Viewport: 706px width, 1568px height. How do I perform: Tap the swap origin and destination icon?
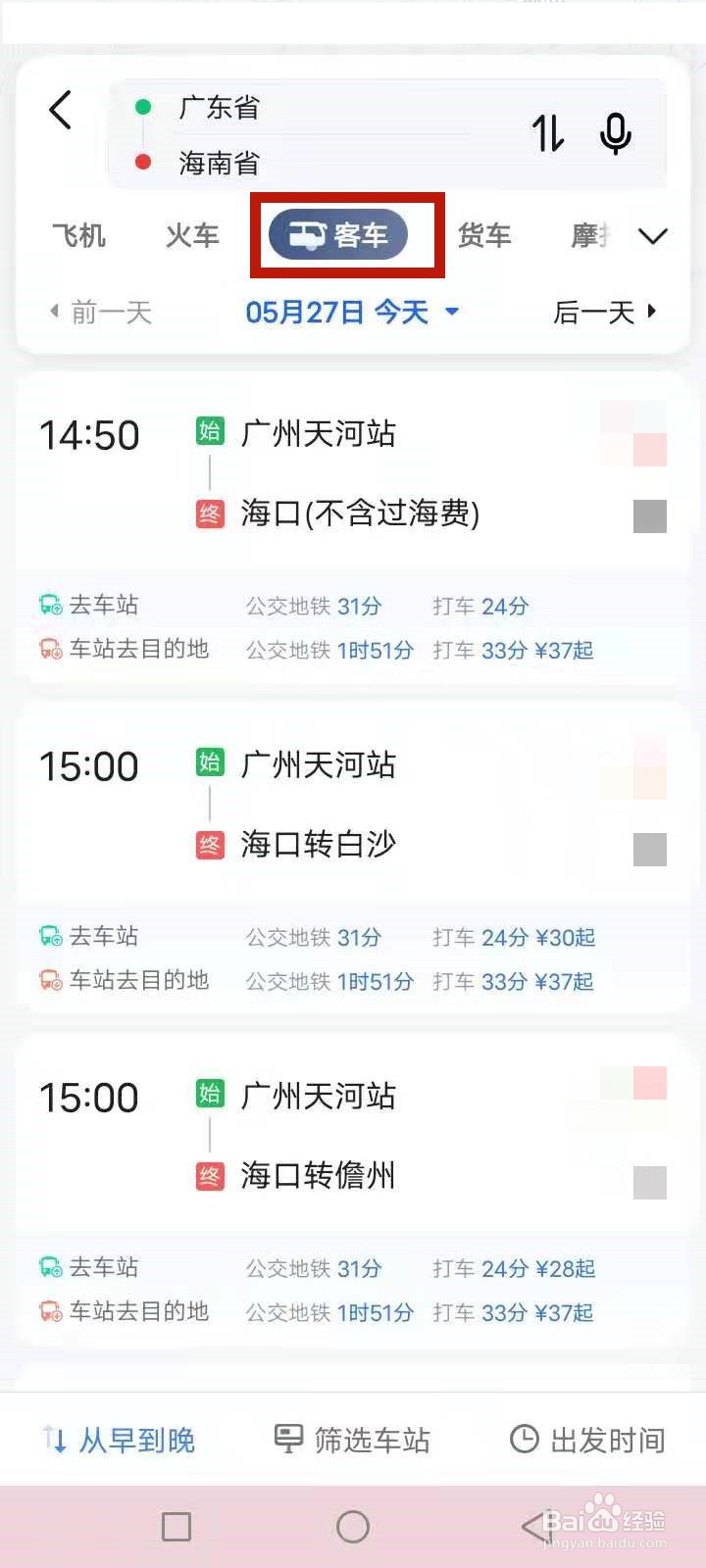547,136
